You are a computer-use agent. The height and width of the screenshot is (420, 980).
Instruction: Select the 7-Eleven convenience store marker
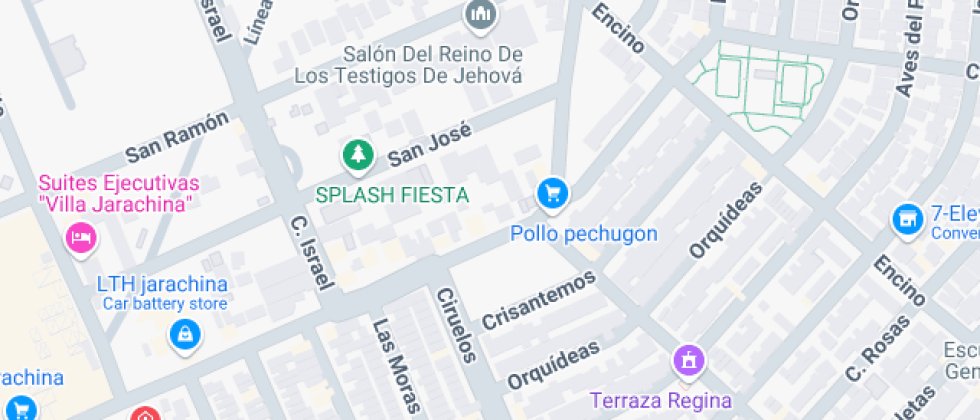click(906, 219)
